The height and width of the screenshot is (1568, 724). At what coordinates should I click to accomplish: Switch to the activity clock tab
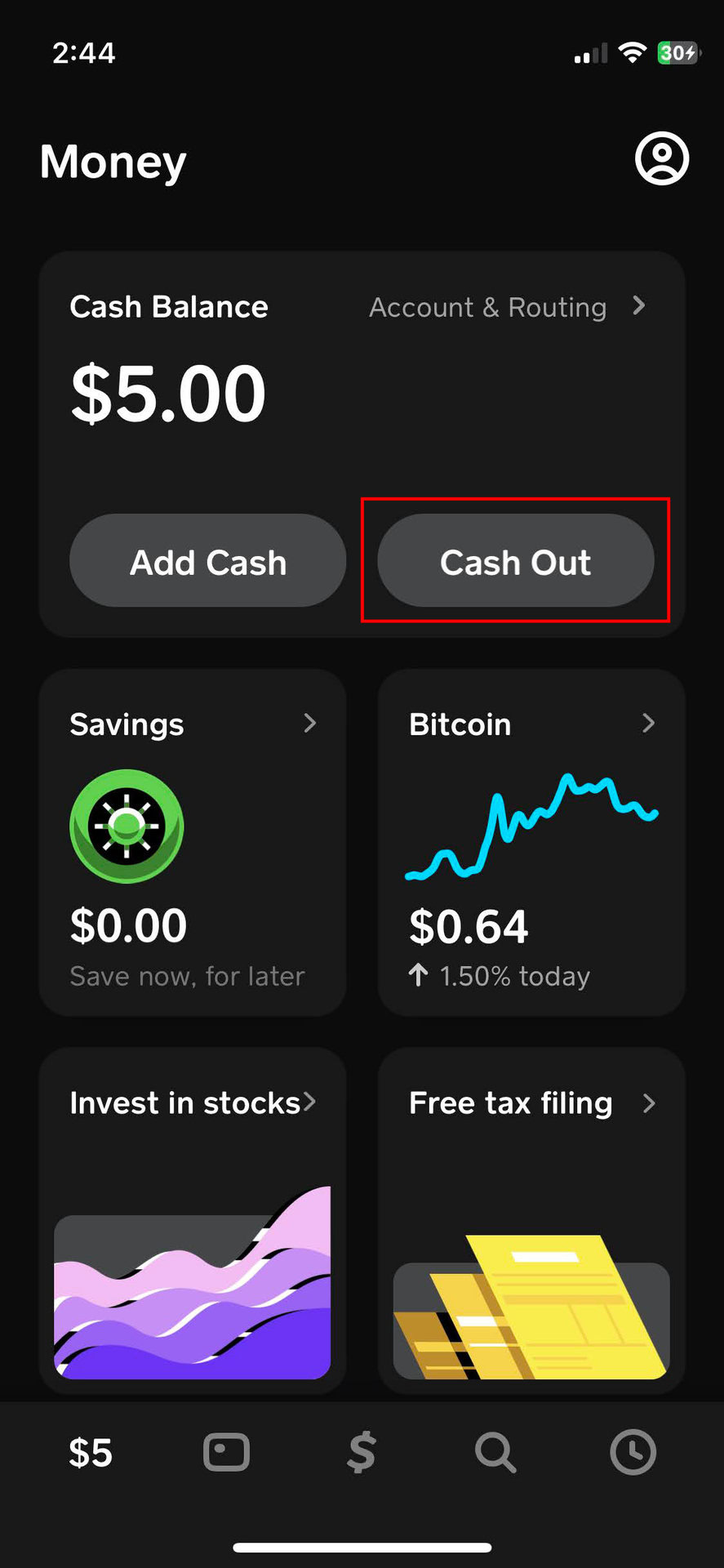[633, 1452]
